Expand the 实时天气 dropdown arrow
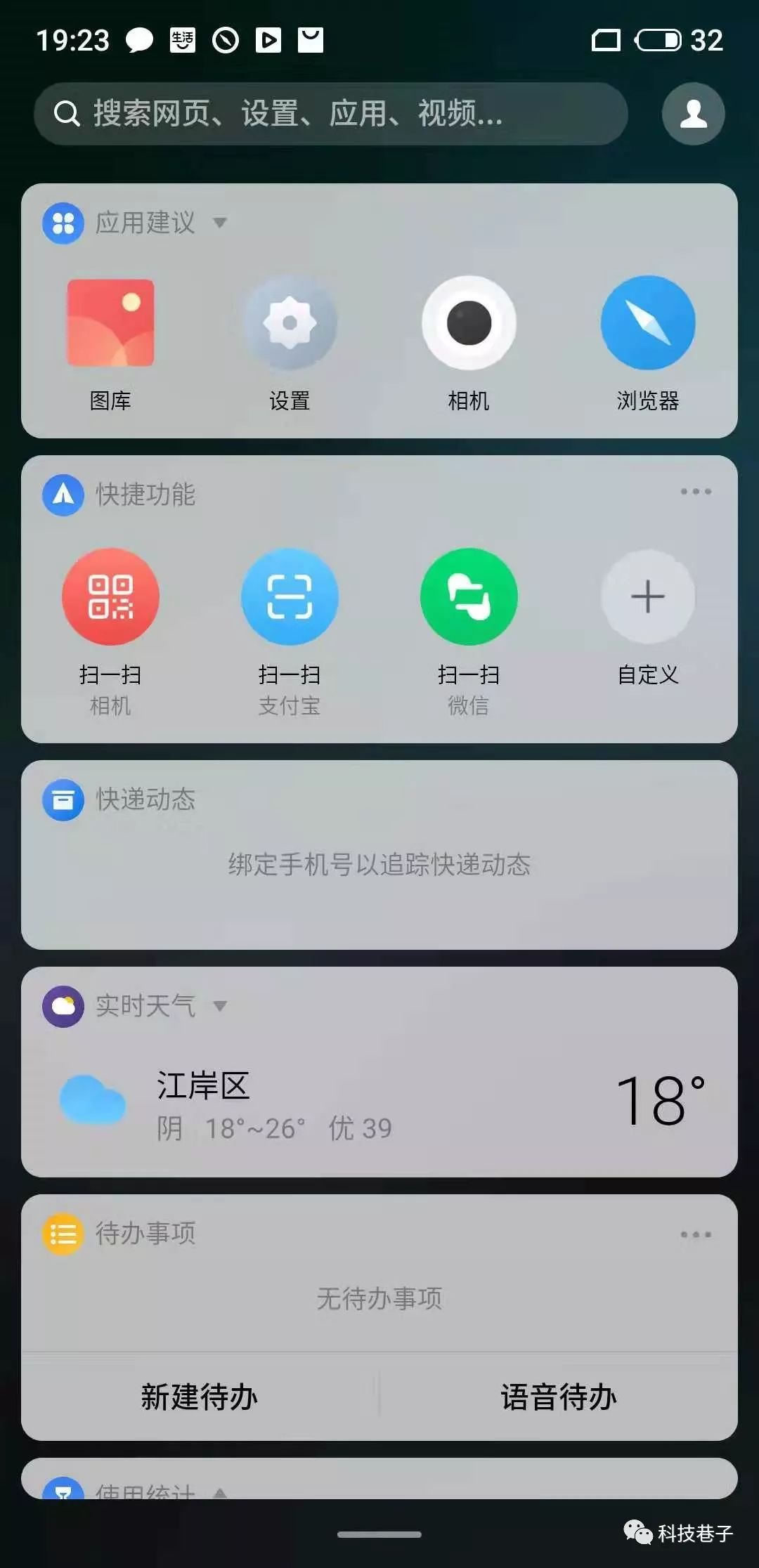759x1568 pixels. point(220,1007)
